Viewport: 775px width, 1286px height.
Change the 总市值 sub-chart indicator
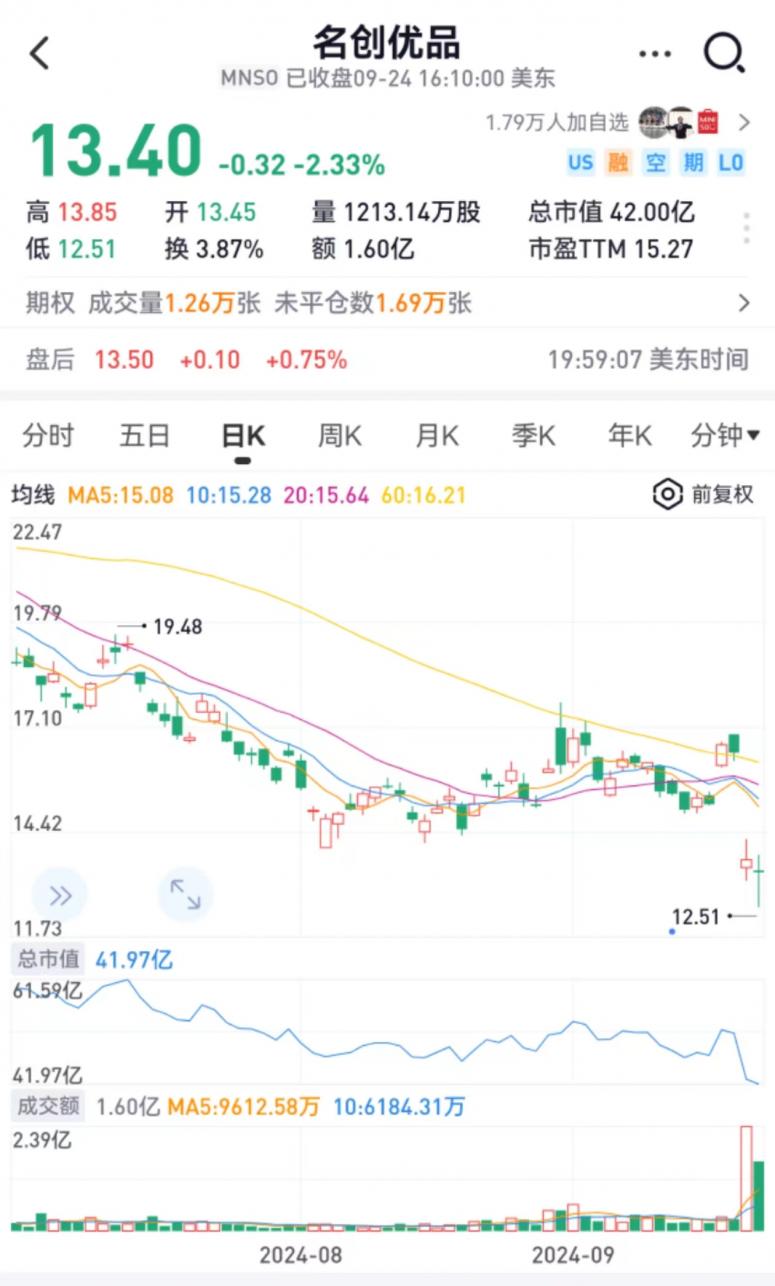pos(47,960)
